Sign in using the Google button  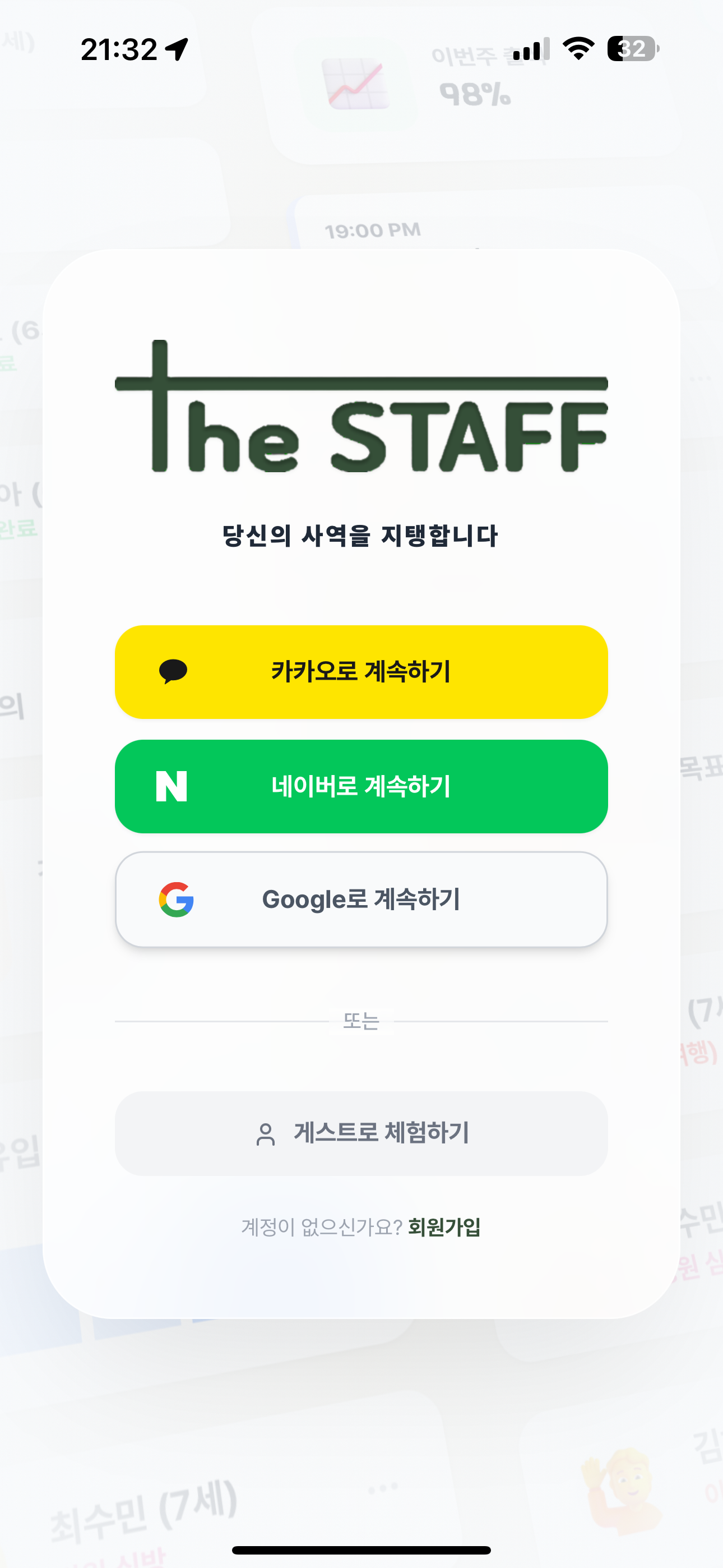(361, 899)
